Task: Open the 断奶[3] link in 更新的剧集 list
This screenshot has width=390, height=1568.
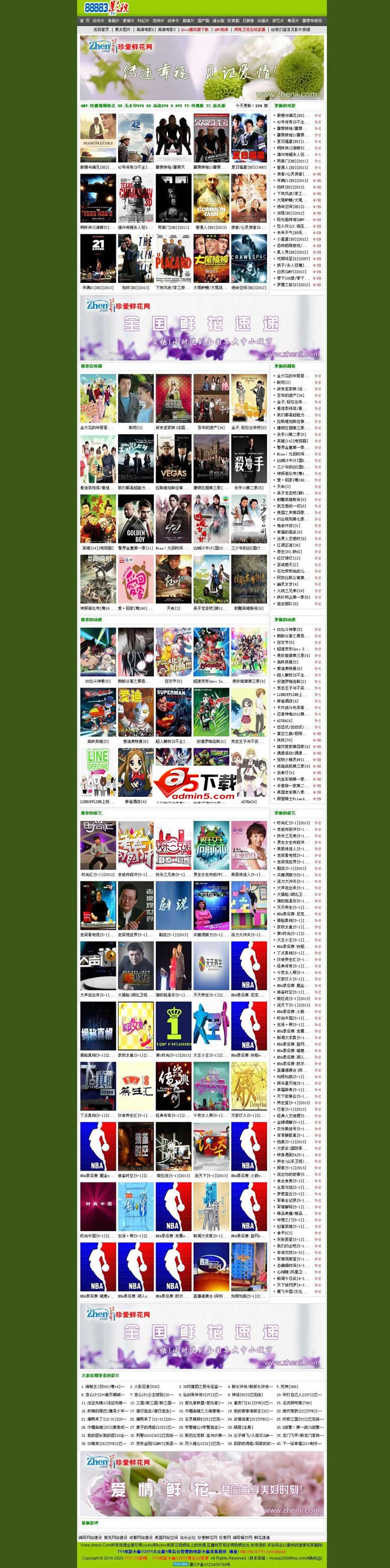Action: point(280,383)
